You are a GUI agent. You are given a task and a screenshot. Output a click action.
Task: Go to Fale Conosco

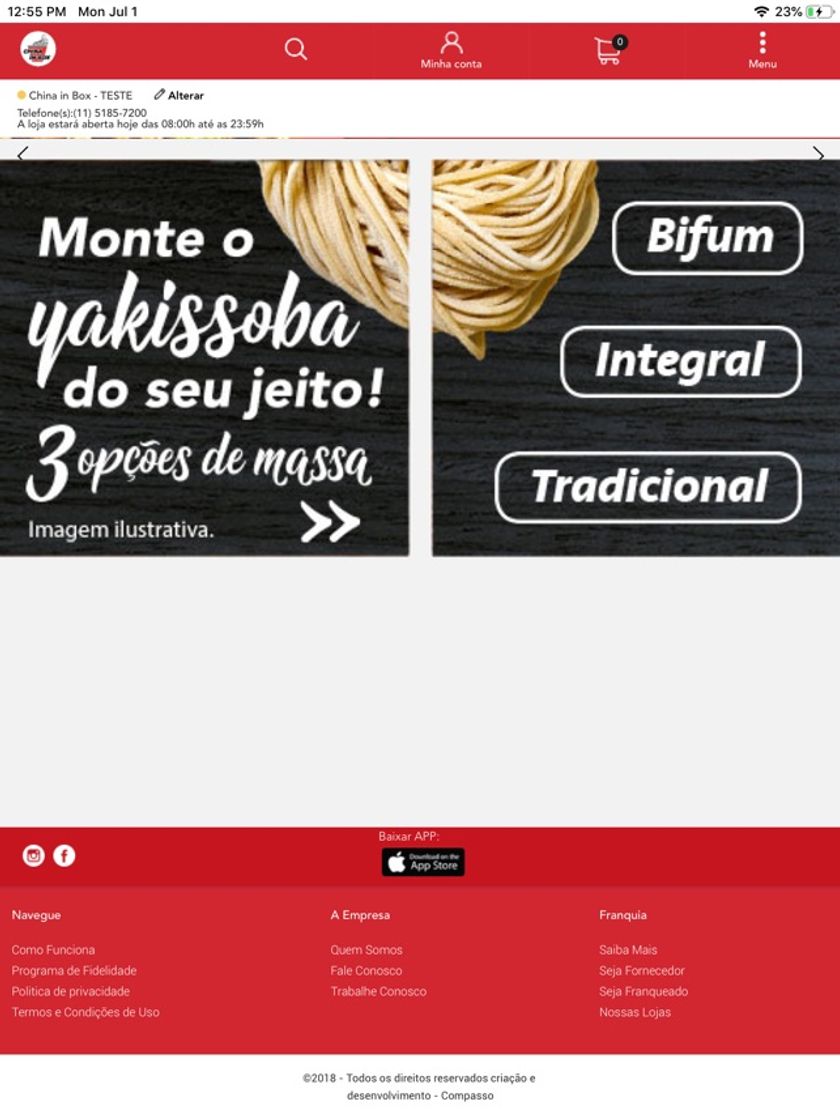click(366, 971)
